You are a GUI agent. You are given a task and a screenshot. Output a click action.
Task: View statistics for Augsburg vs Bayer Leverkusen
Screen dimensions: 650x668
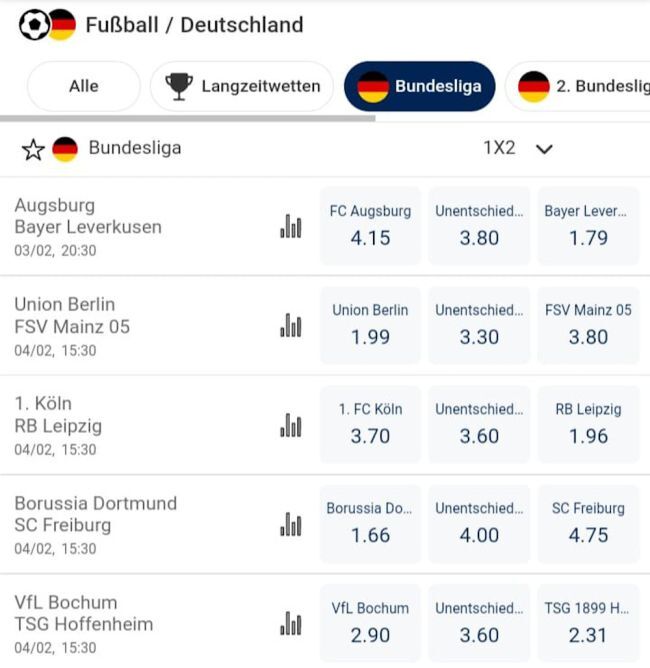(x=290, y=226)
